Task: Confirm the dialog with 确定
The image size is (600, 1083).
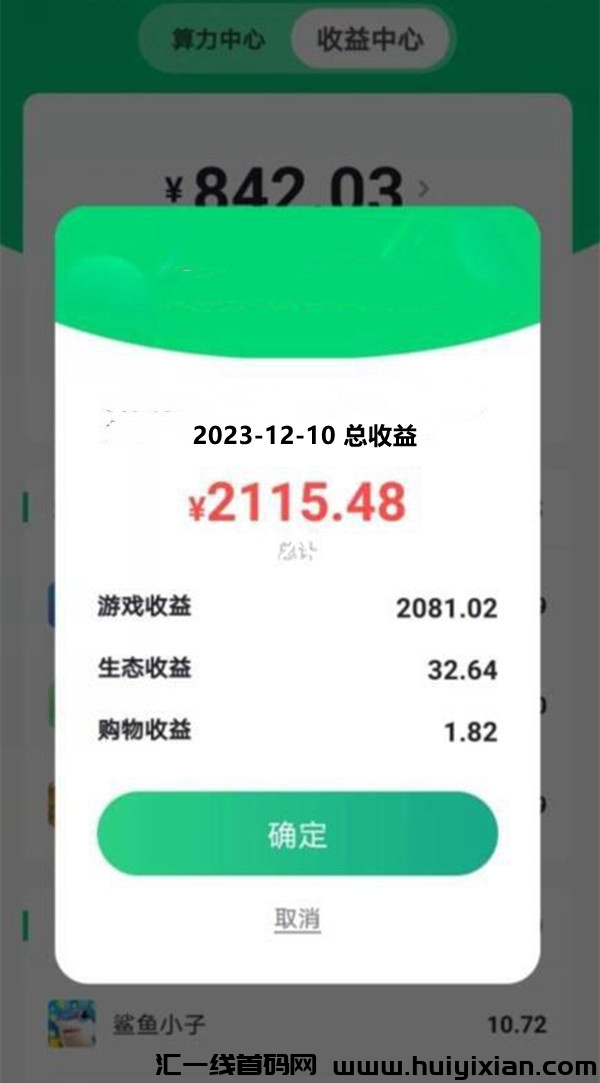Action: pos(297,834)
